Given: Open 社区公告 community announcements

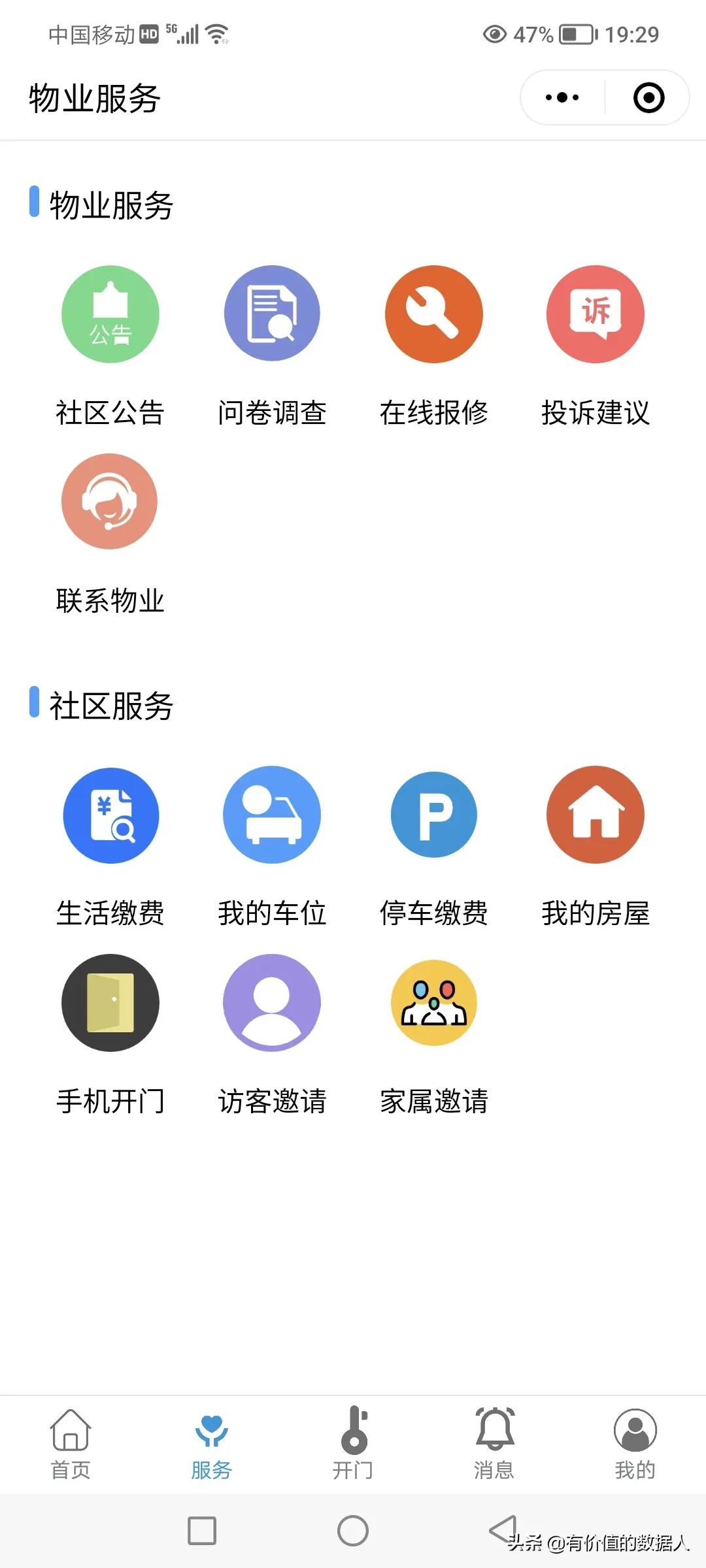Looking at the screenshot, I should click(110, 314).
